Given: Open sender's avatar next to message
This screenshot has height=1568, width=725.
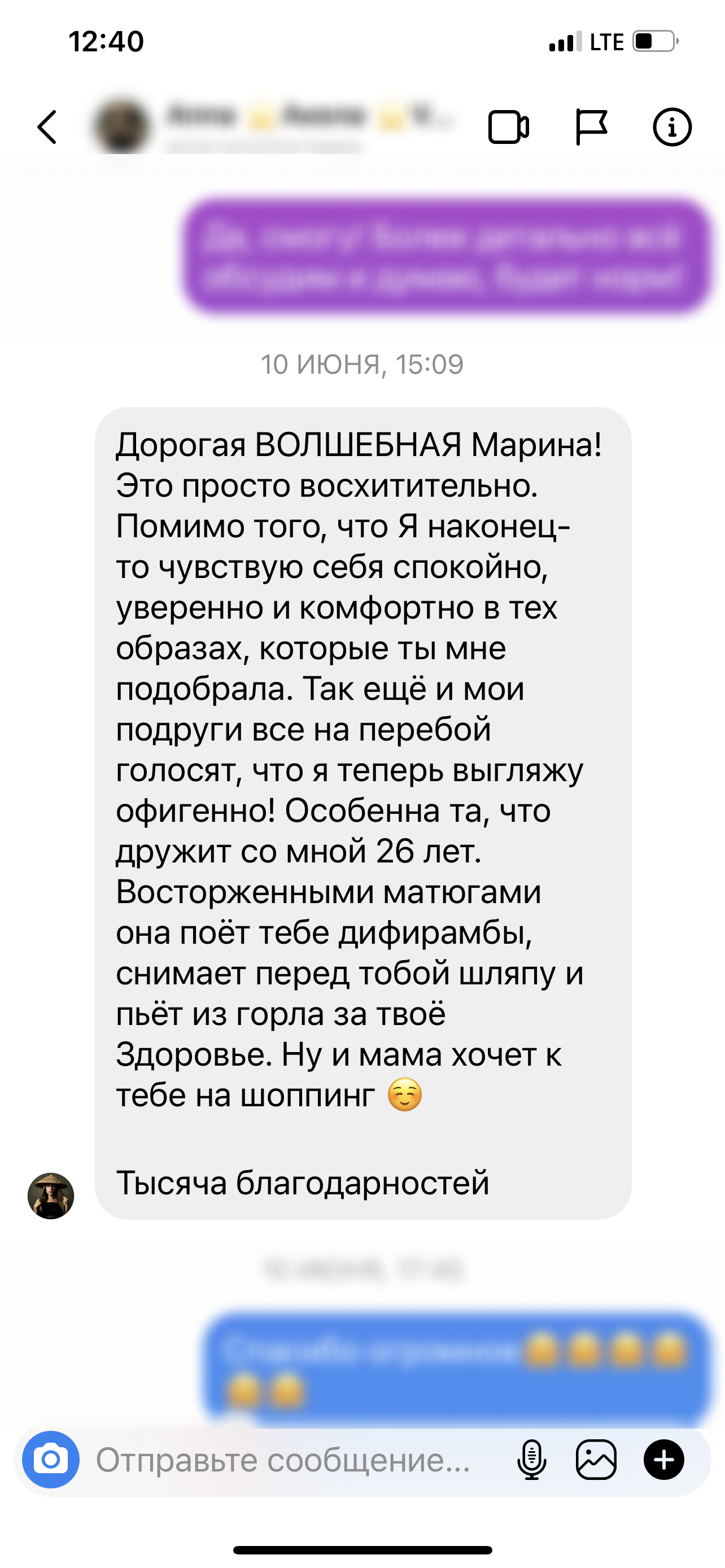Looking at the screenshot, I should (51, 1195).
